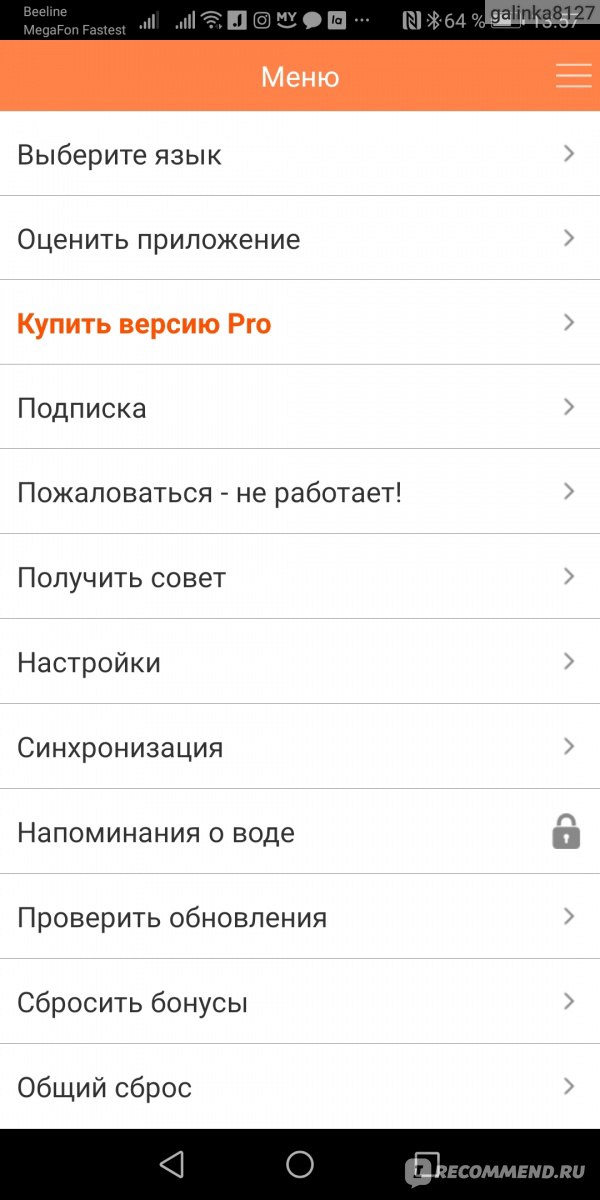Tap Пожаловаться - не работает!

click(x=300, y=492)
